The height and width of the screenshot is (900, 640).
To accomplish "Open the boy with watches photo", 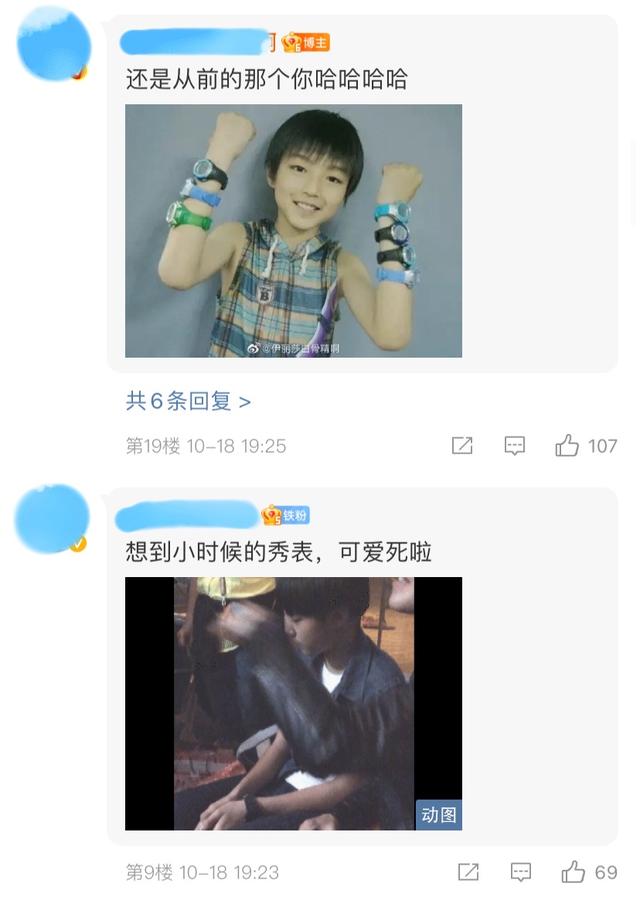I will tap(293, 231).
